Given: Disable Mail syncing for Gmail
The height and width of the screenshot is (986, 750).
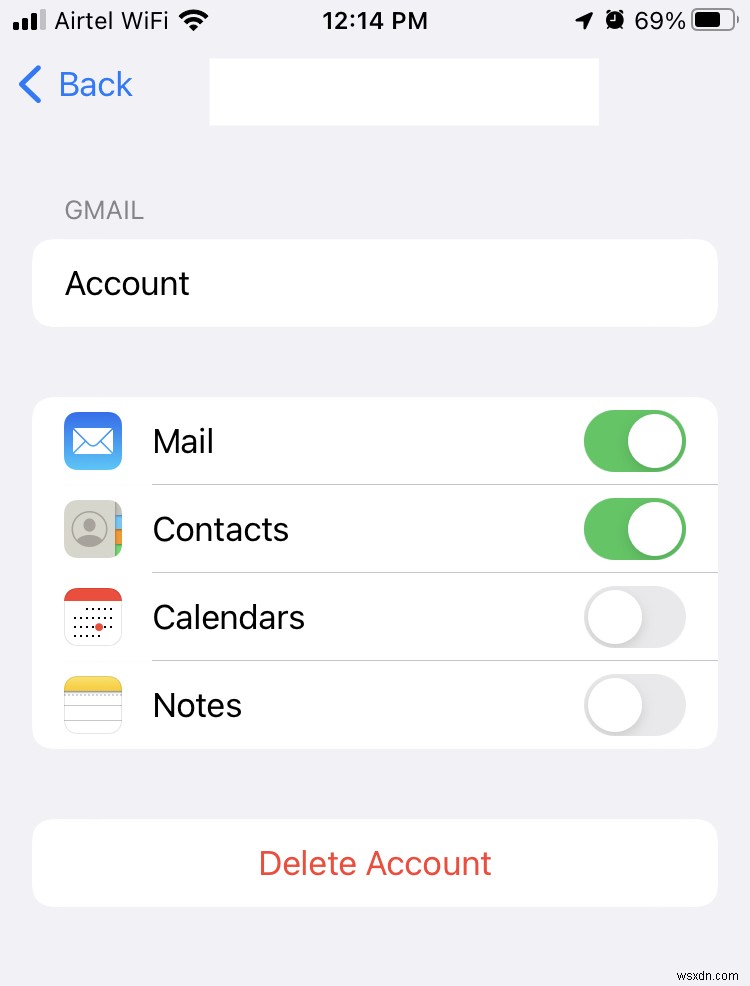Looking at the screenshot, I should (634, 441).
